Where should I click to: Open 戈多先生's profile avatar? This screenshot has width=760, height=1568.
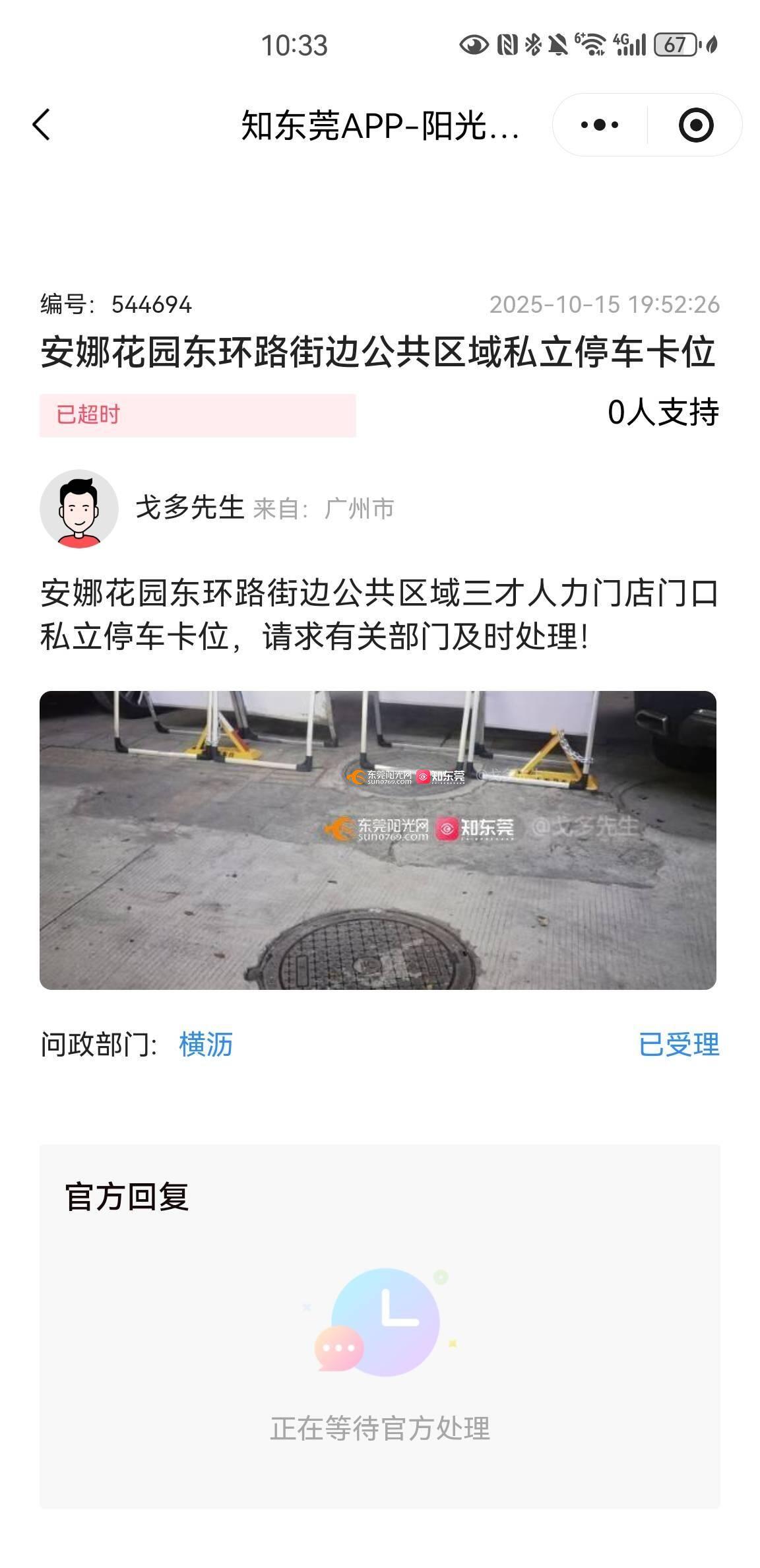pos(79,509)
